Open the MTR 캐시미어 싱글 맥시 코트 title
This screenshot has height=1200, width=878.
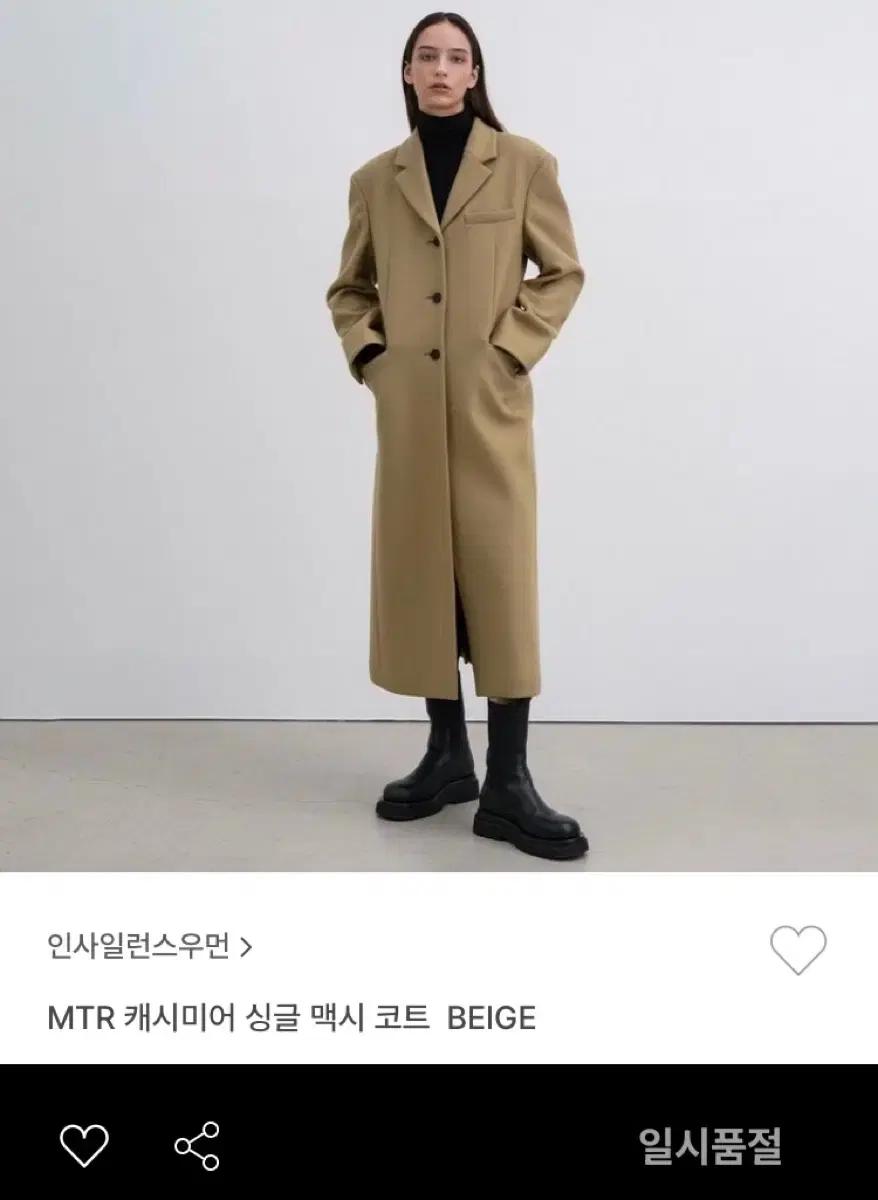point(290,1017)
